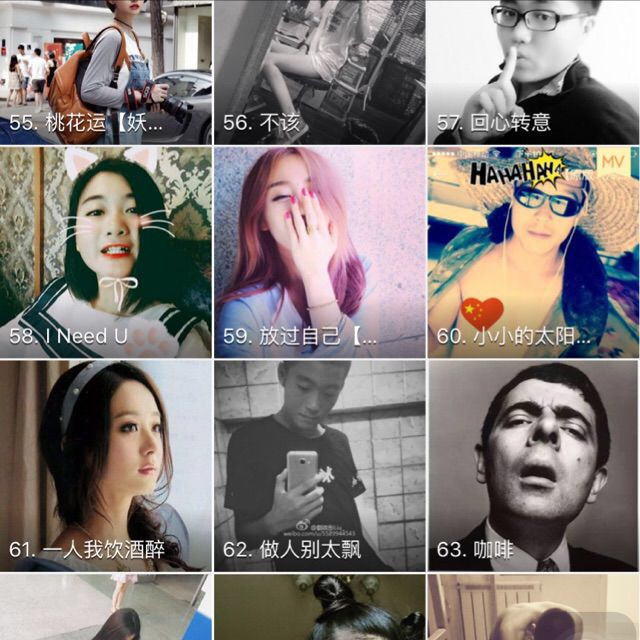Choose item 60 小小的太阳

tap(533, 251)
